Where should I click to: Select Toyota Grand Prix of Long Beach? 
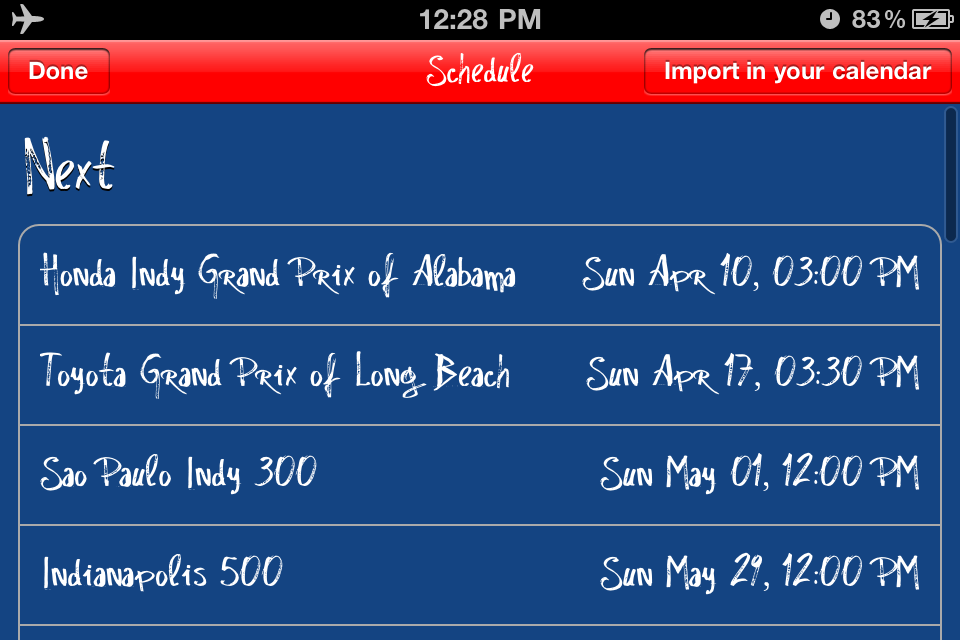(479, 375)
